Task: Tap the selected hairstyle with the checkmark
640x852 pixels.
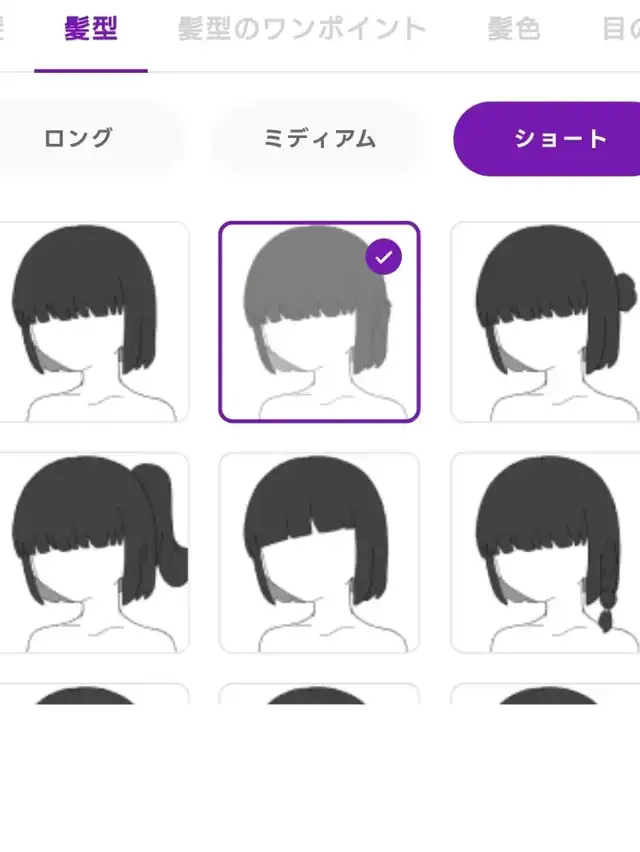Action: click(319, 321)
